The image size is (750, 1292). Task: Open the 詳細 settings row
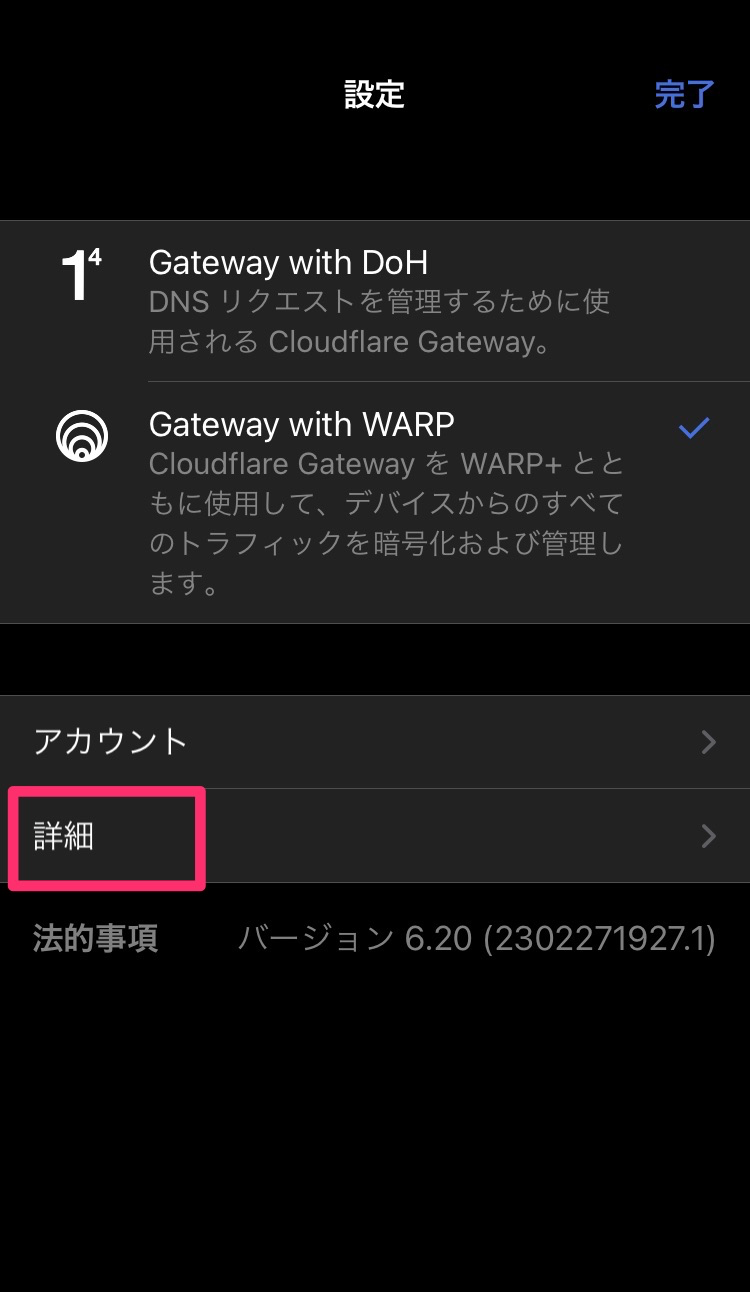coord(375,836)
